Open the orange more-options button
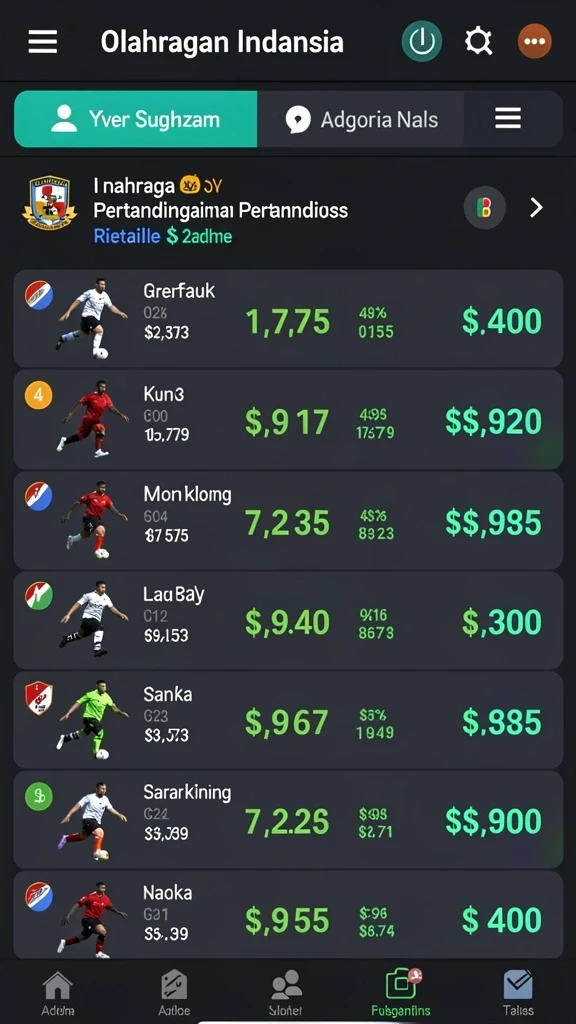Viewport: 576px width, 1024px height. point(534,42)
